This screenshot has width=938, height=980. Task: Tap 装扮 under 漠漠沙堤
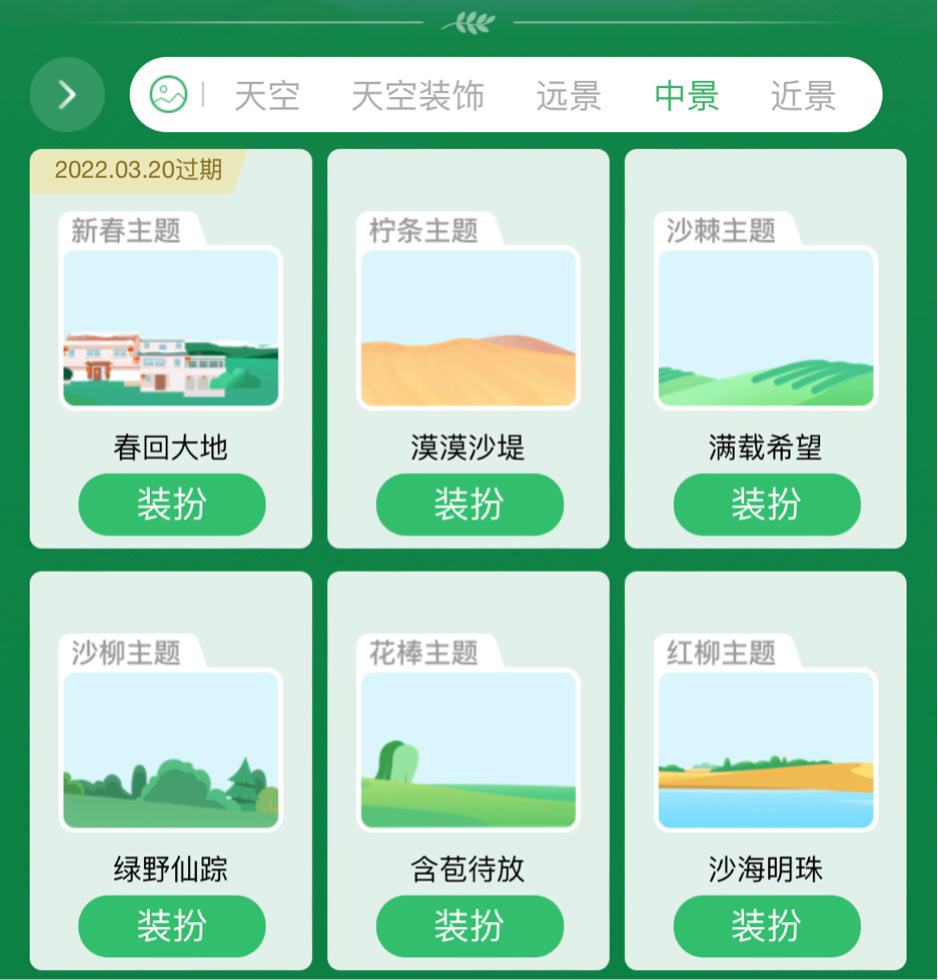(469, 504)
